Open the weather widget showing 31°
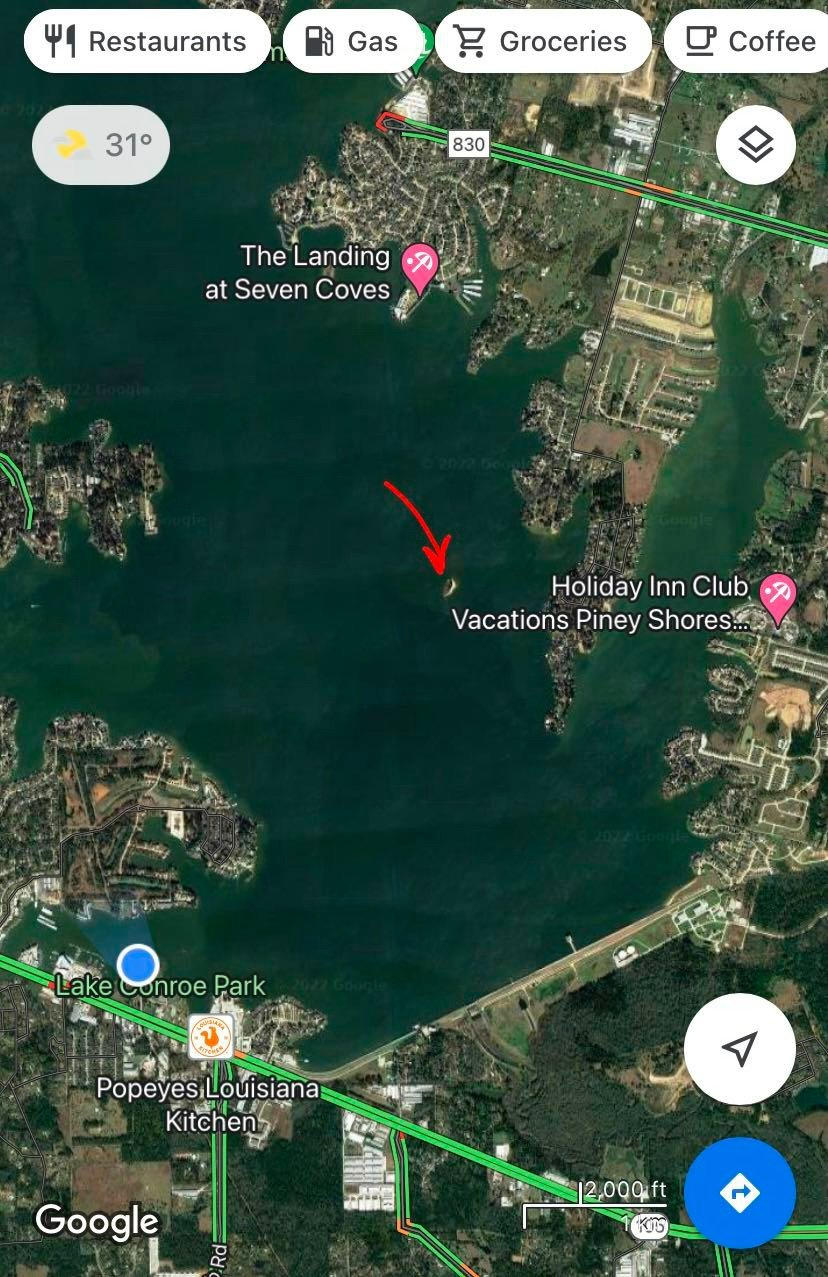Viewport: 828px width, 1277px height. [101, 145]
